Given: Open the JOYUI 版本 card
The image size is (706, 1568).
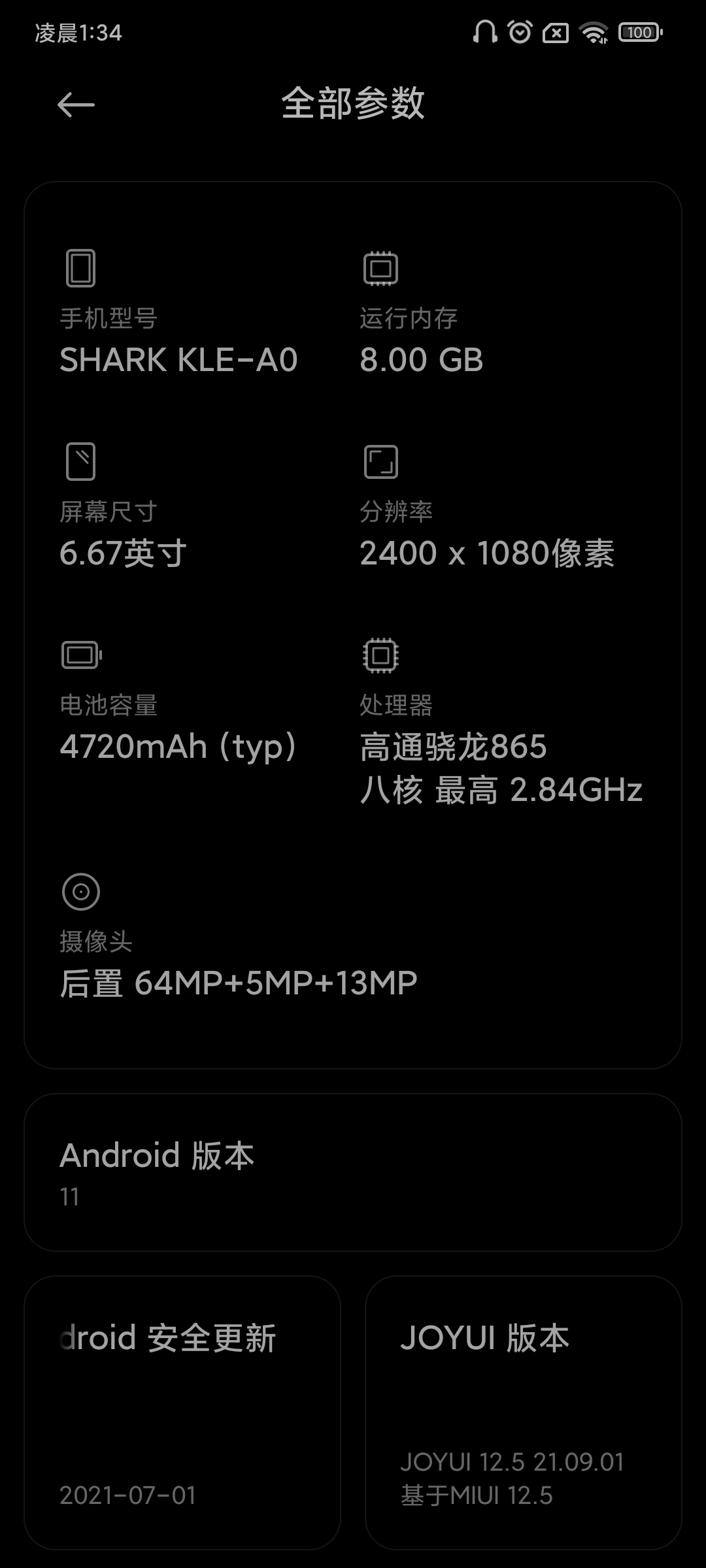Looking at the screenshot, I should (524, 1413).
